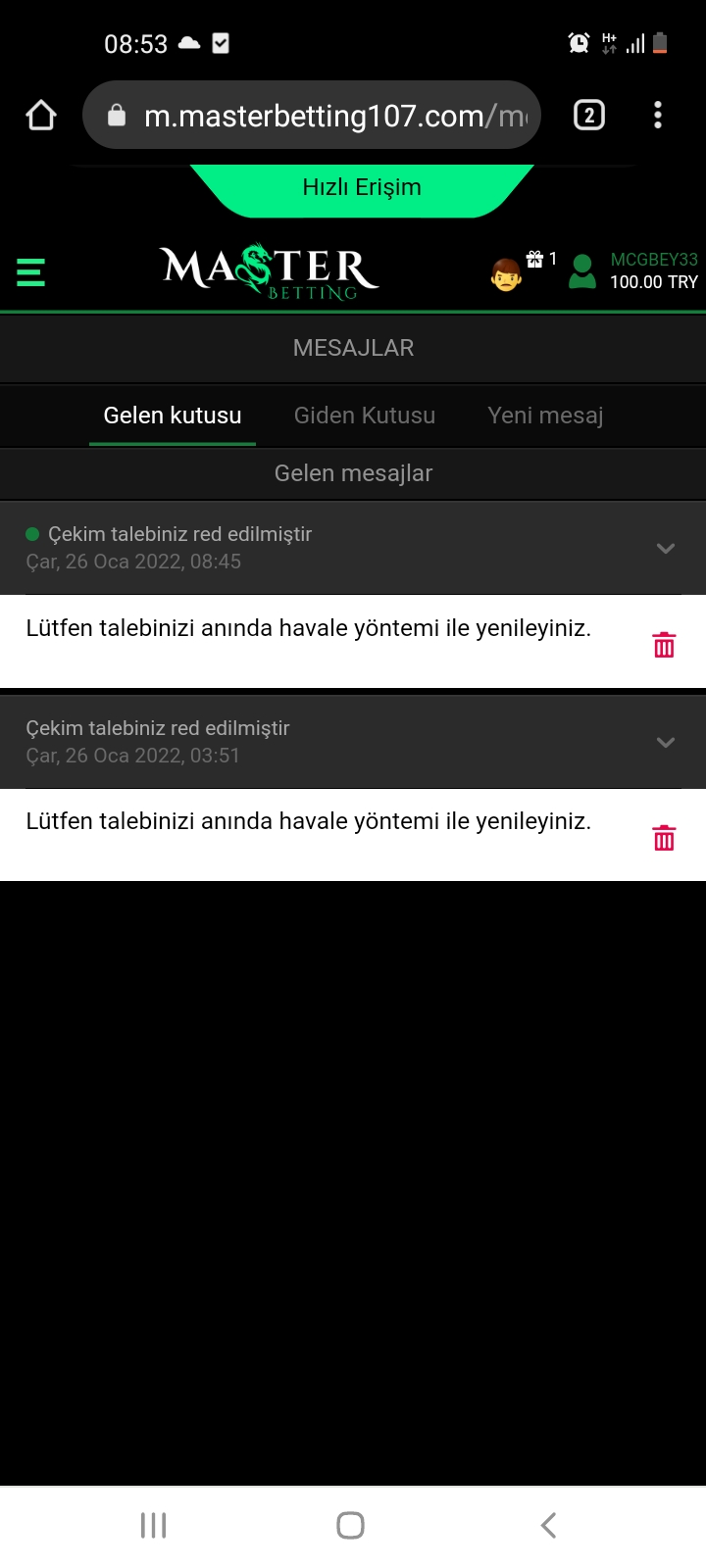Screen dimensions: 706x1568
Task: Collapse the 03:51 rejected withdrawal message
Action: coord(666,742)
